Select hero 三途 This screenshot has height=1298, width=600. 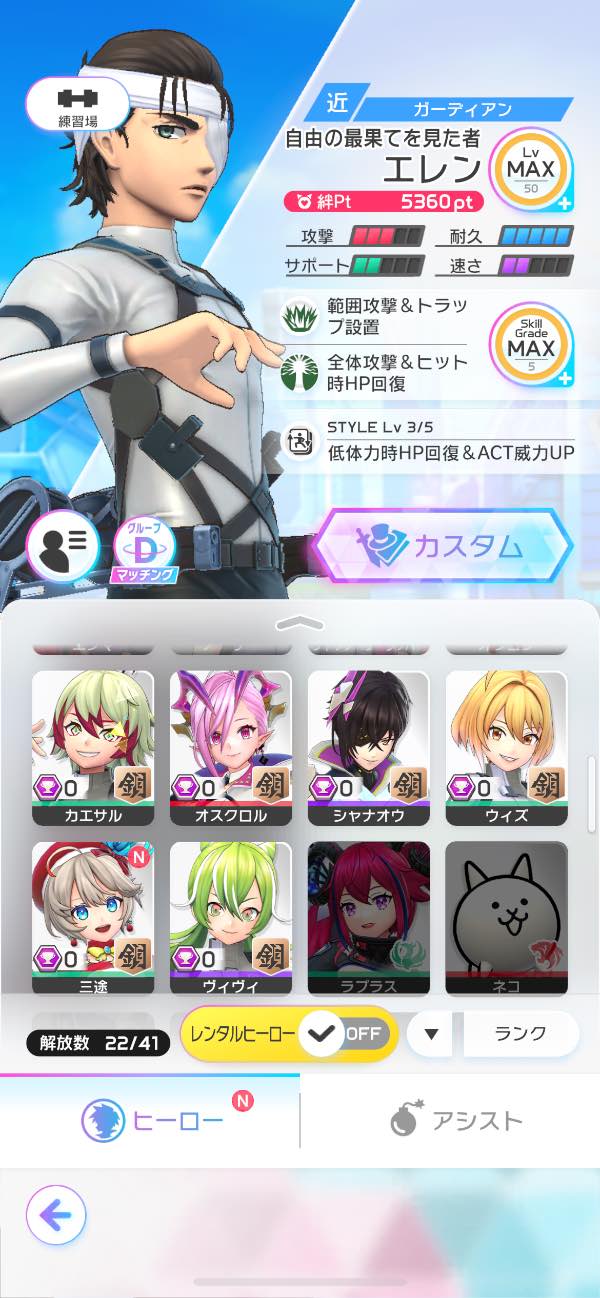click(92, 917)
